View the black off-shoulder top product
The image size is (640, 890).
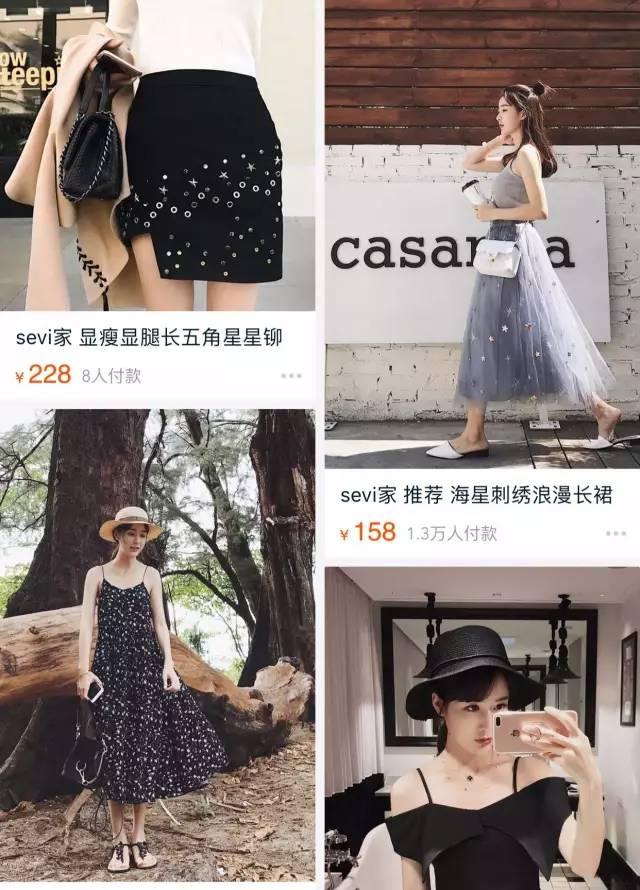pyautogui.click(x=481, y=730)
